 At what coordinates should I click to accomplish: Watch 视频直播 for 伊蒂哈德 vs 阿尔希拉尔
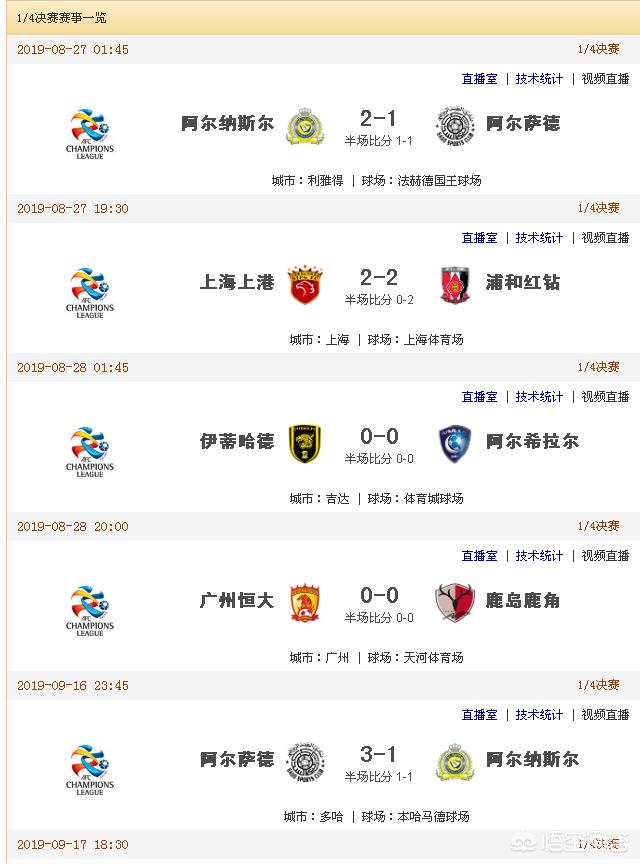coord(605,397)
